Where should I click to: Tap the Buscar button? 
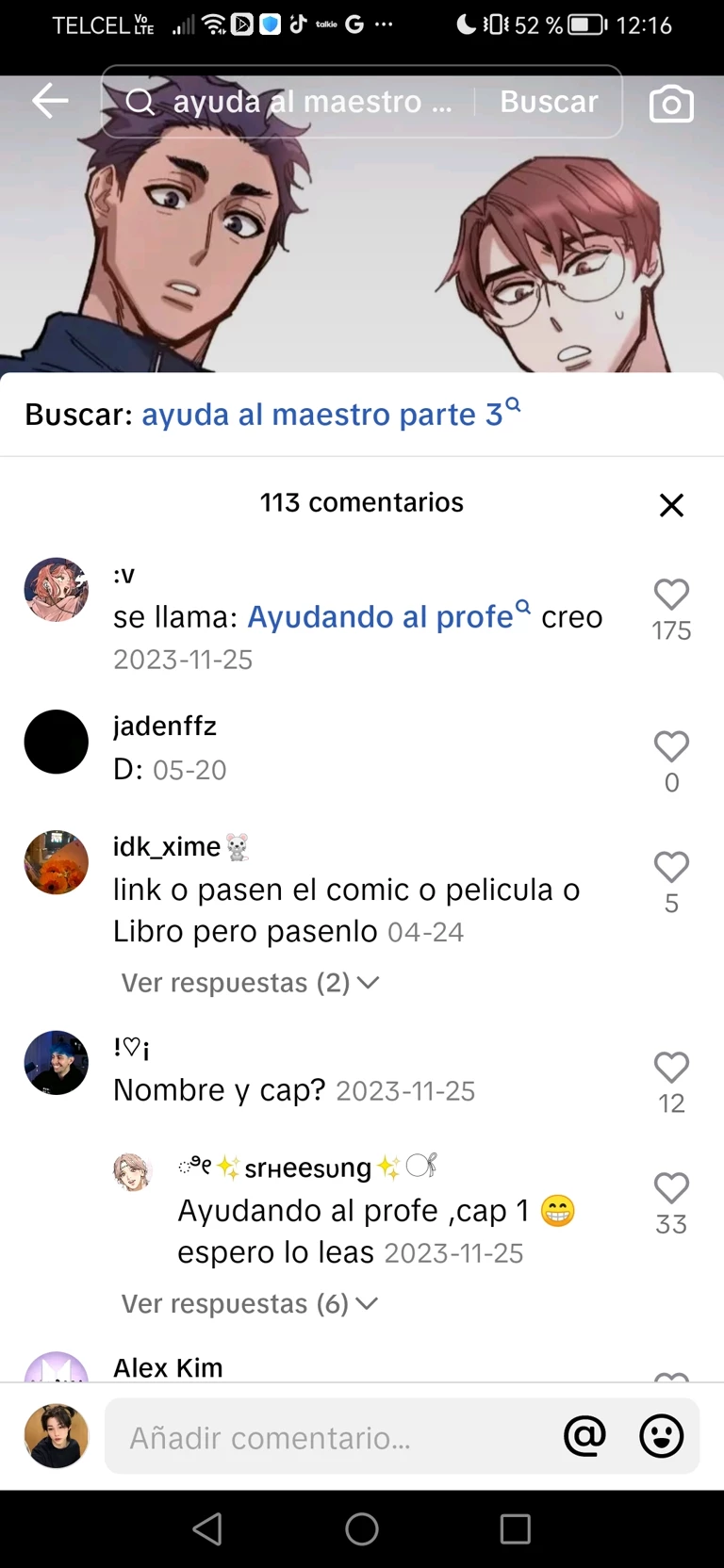coord(549,102)
